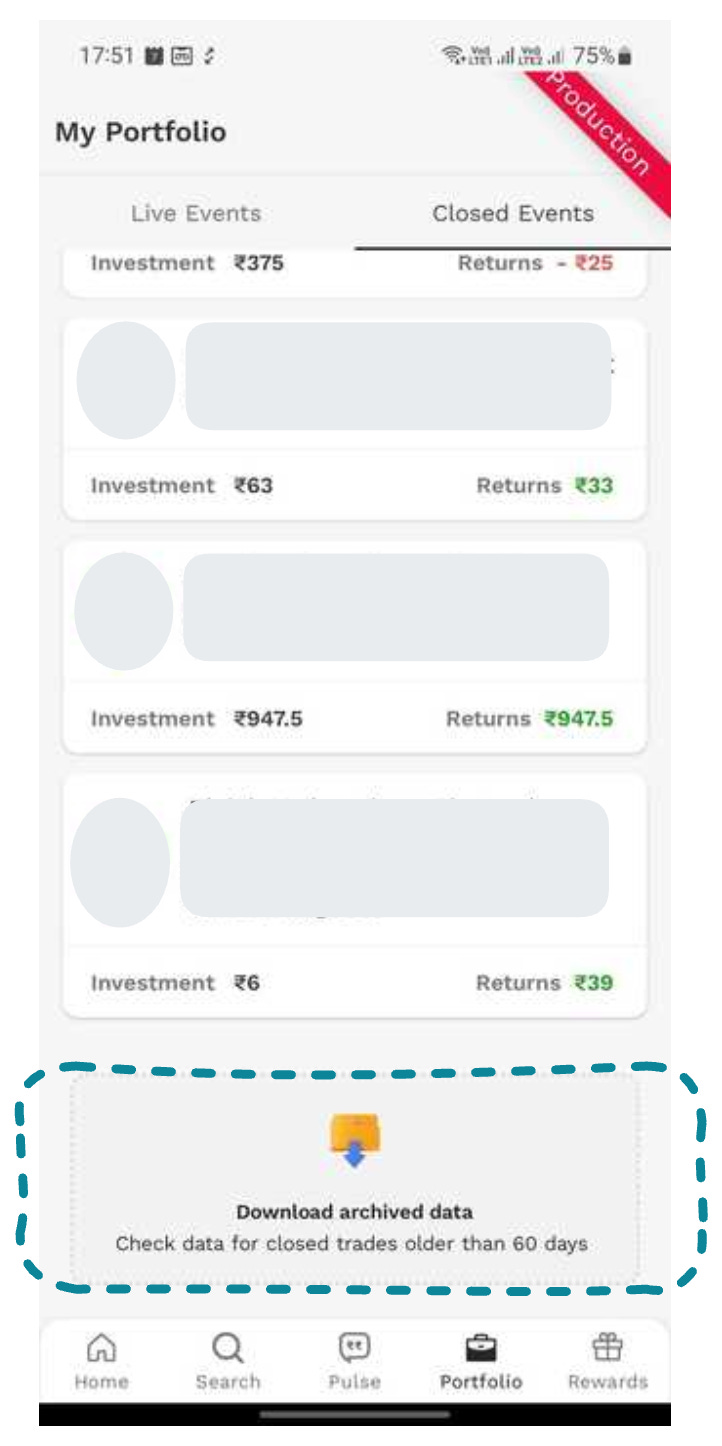Open the Rewards tab
The image size is (722, 1446).
pyautogui.click(x=607, y=1362)
